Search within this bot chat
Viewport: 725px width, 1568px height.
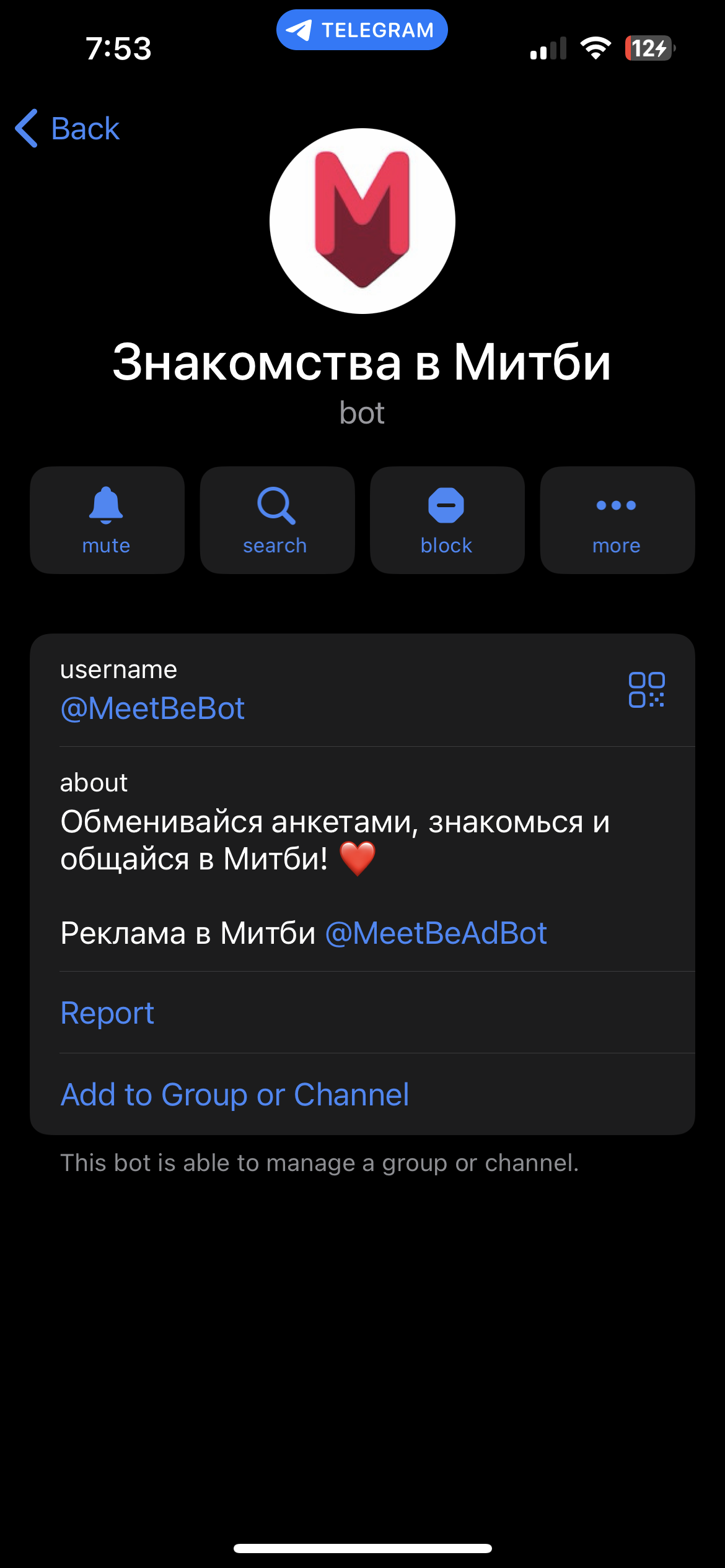tap(276, 520)
